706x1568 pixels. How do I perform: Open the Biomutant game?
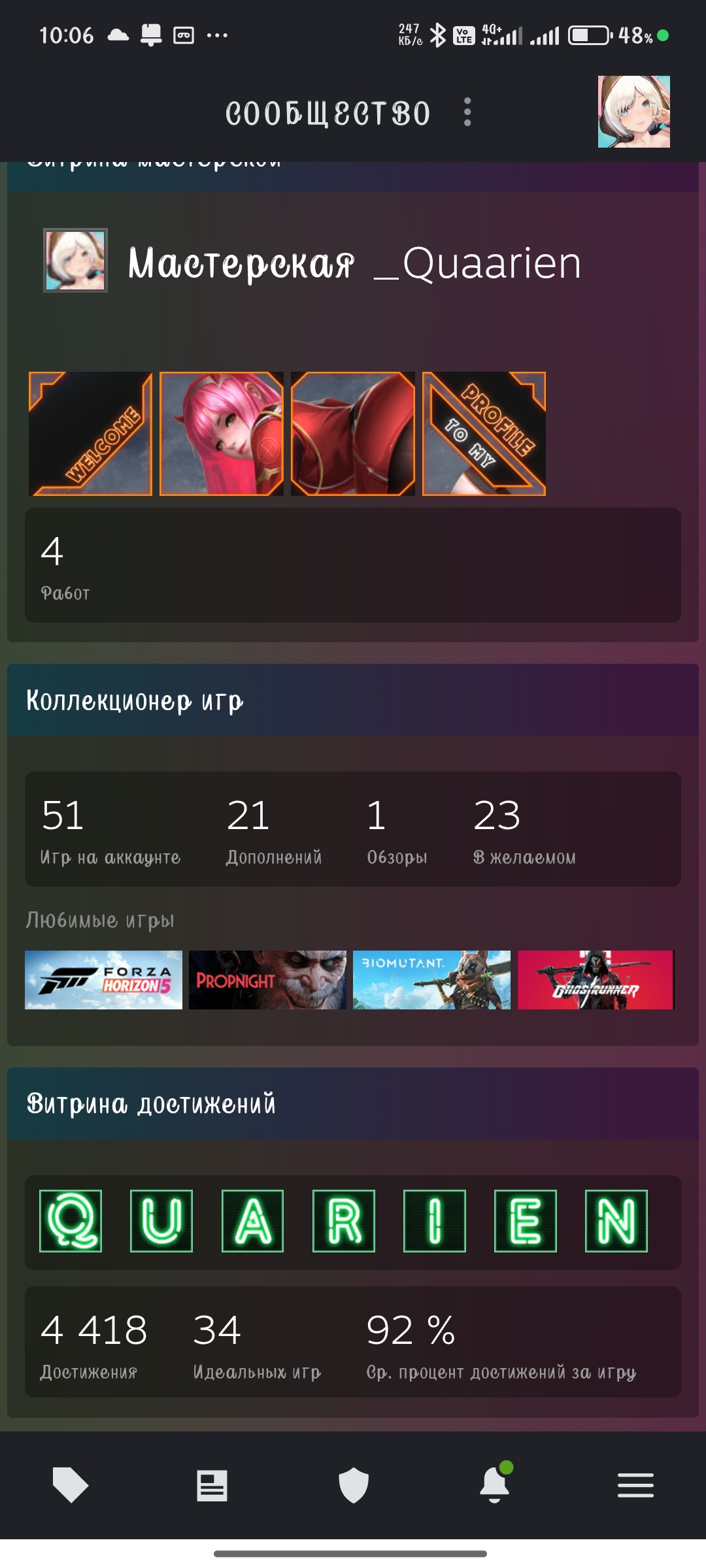(431, 980)
